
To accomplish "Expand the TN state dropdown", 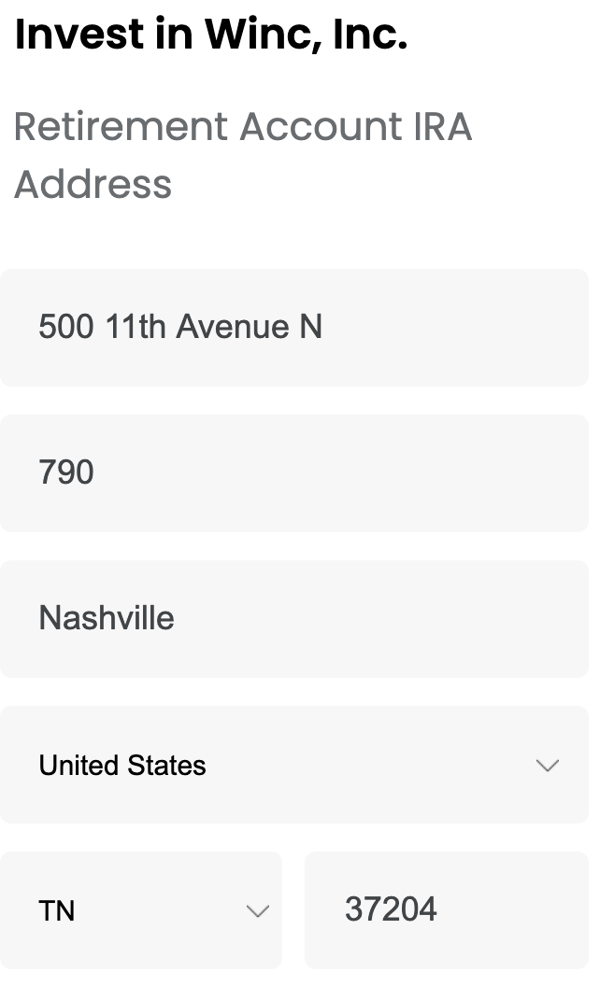I will (141, 910).
